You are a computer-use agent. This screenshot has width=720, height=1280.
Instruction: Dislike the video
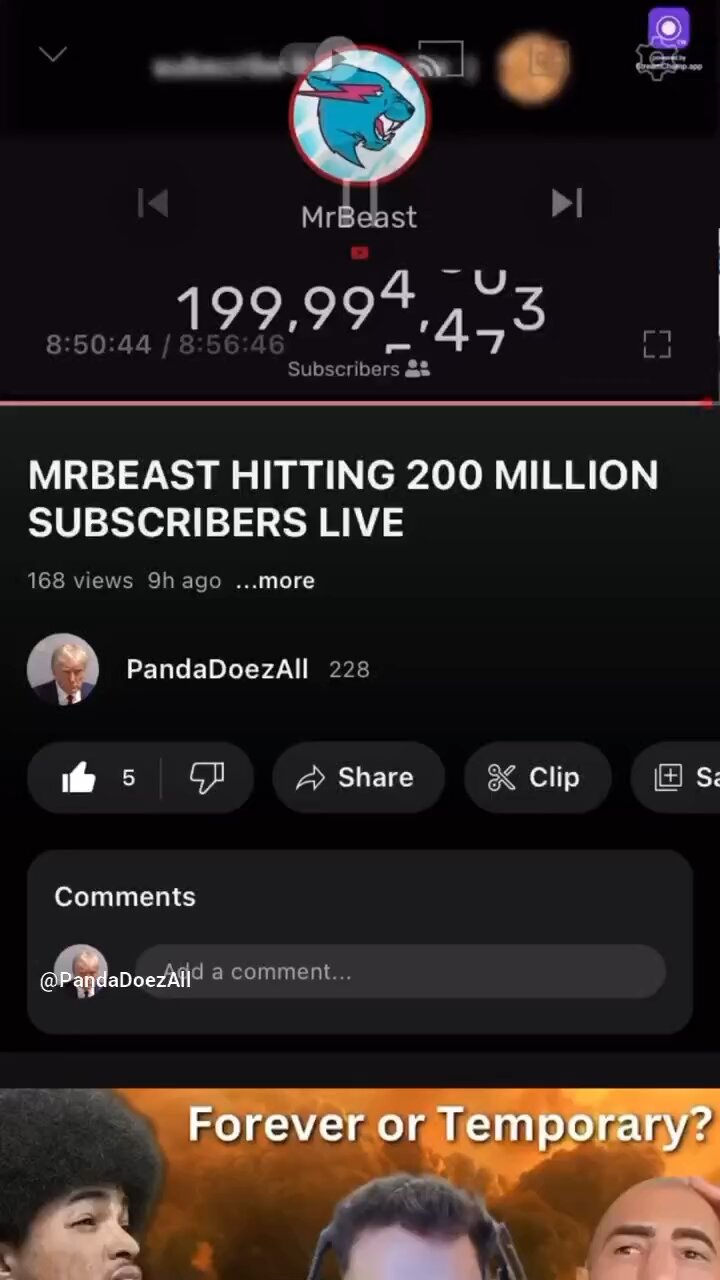(207, 778)
